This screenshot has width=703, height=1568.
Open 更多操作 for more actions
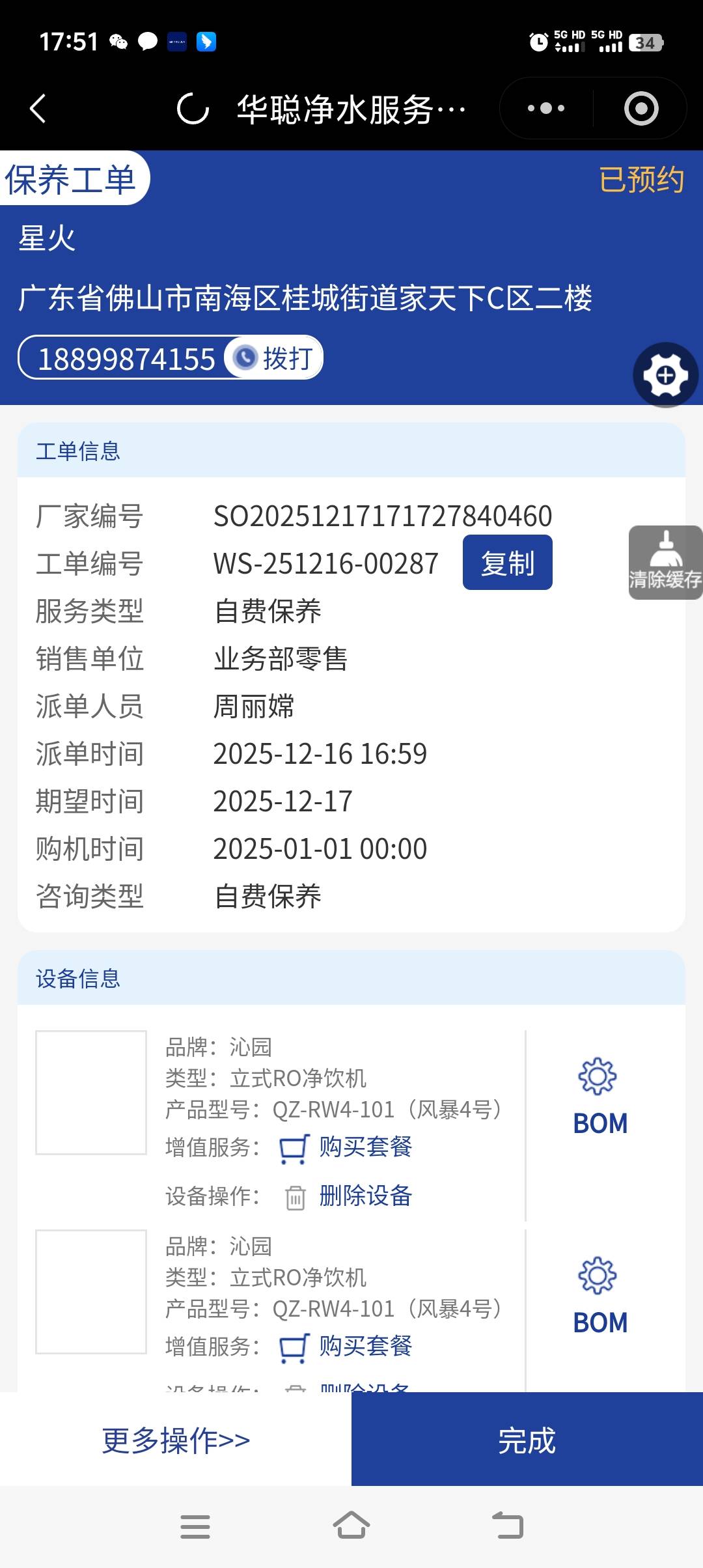pyautogui.click(x=176, y=1440)
